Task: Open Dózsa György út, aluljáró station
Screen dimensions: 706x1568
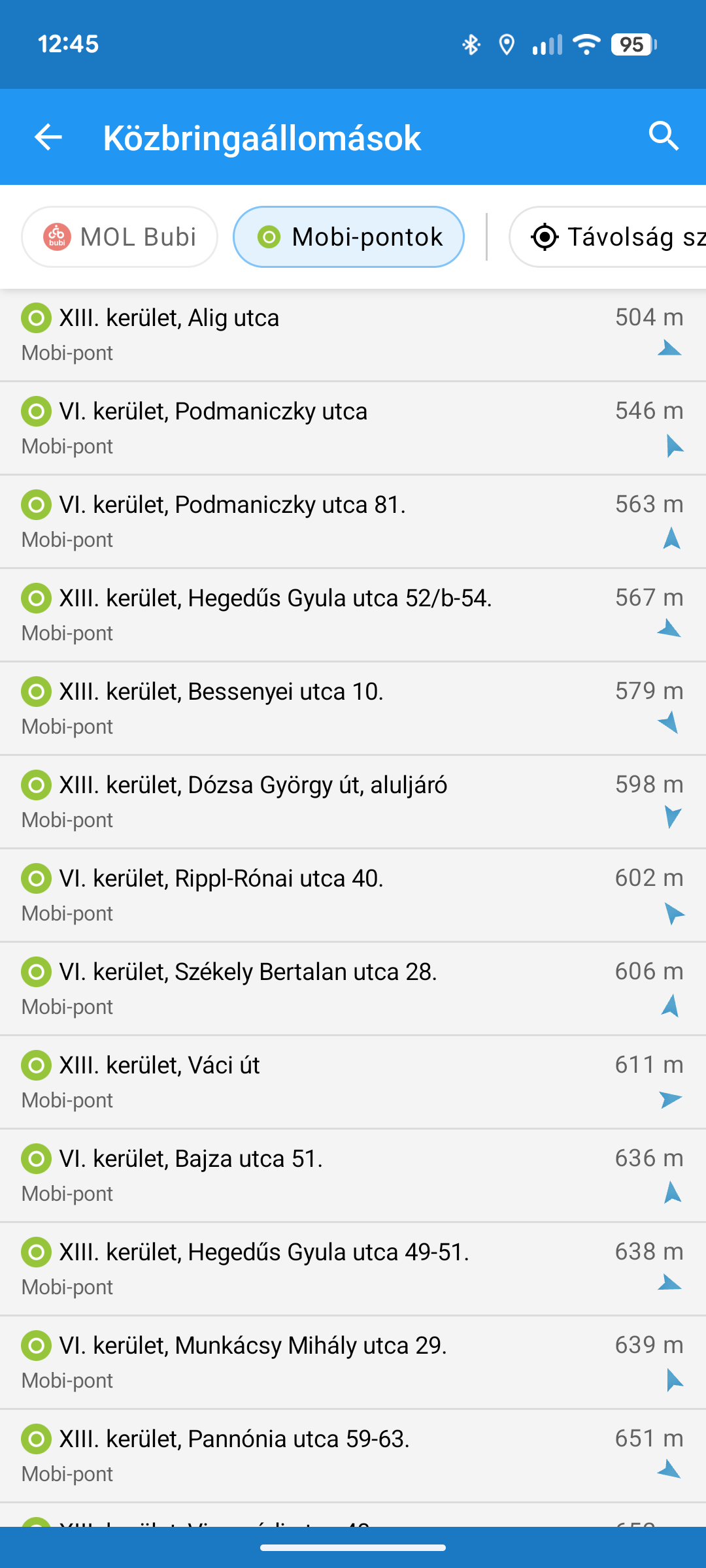Action: (x=353, y=802)
